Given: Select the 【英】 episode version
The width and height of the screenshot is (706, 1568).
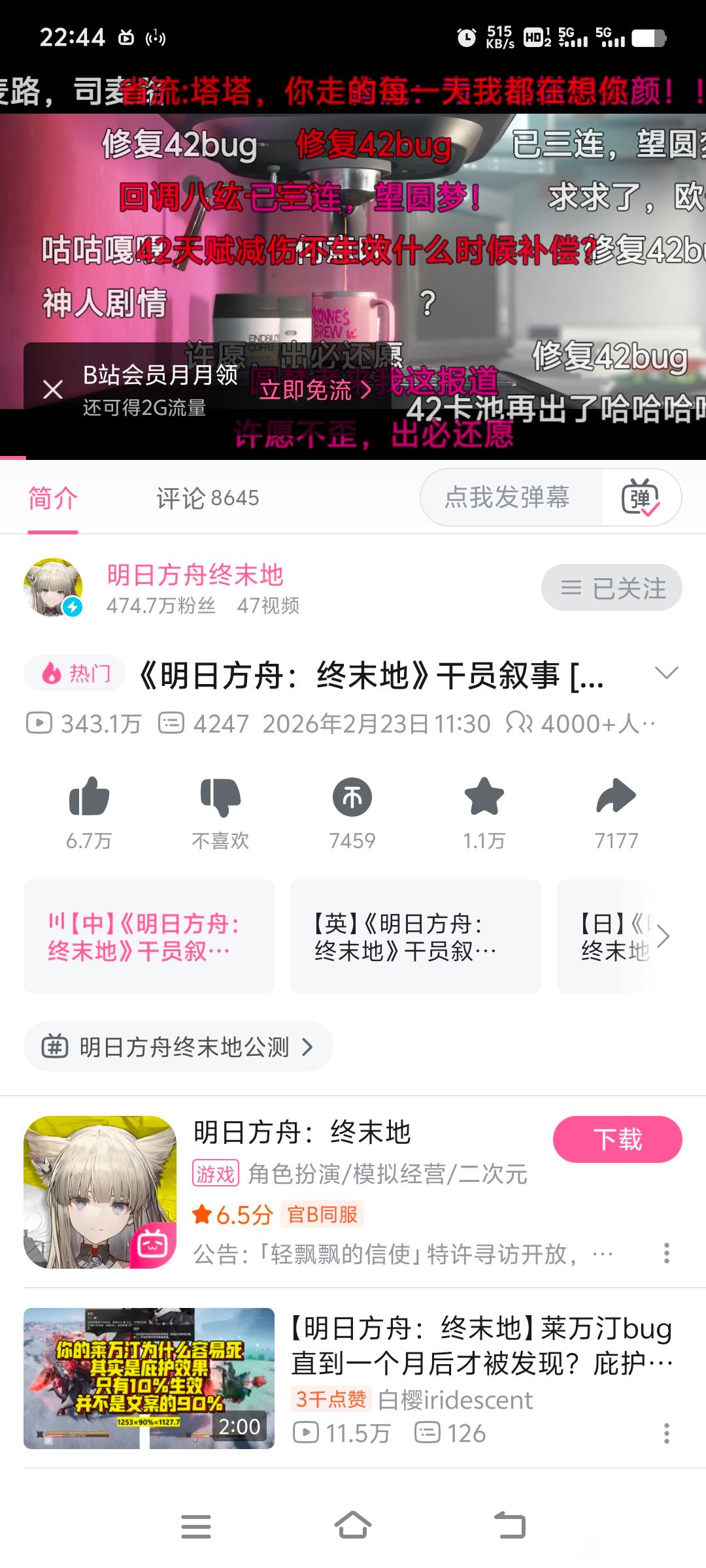Looking at the screenshot, I should click(415, 936).
